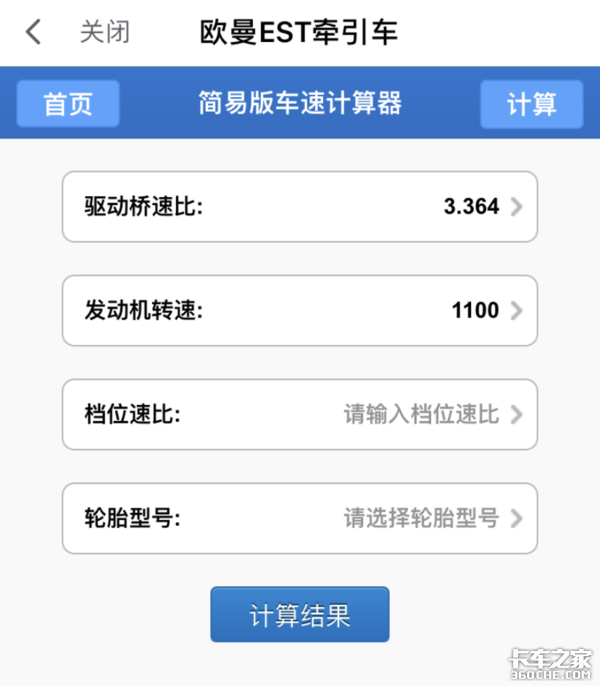The width and height of the screenshot is (600, 686).
Task: Go back using the arrow icon
Action: [34, 33]
